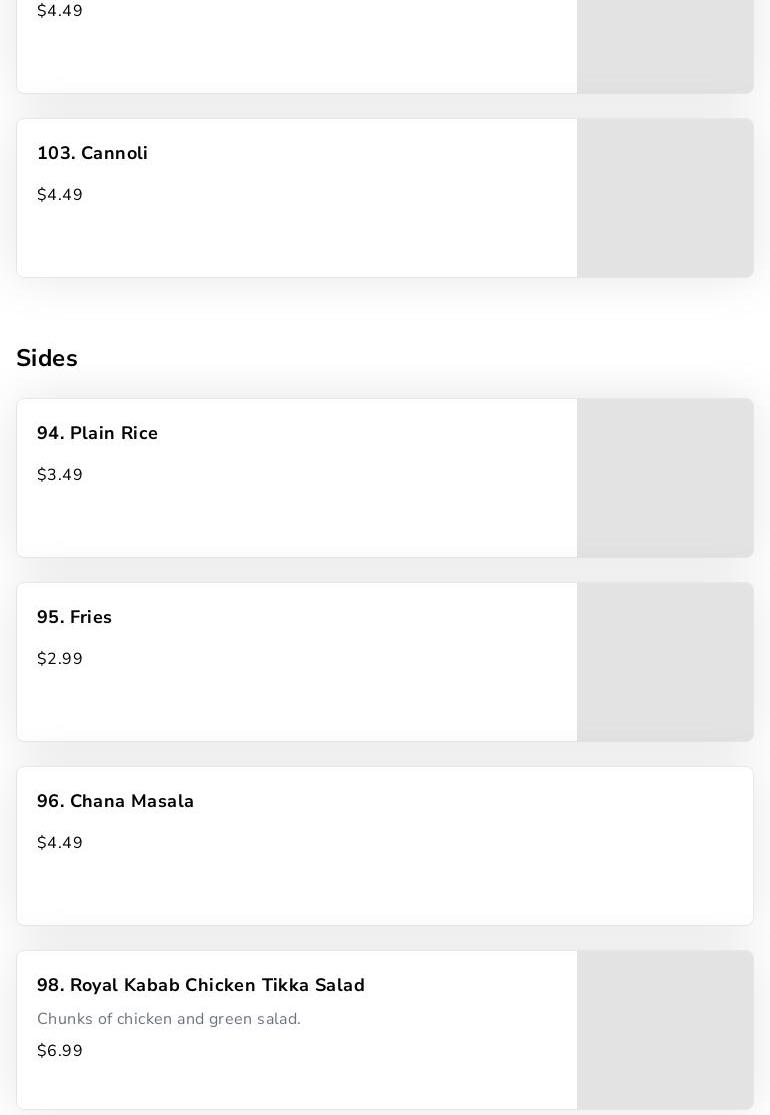This screenshot has height=1115, width=770.
Task: Choose 96. Chana Masala side dish
Action: 384,846
